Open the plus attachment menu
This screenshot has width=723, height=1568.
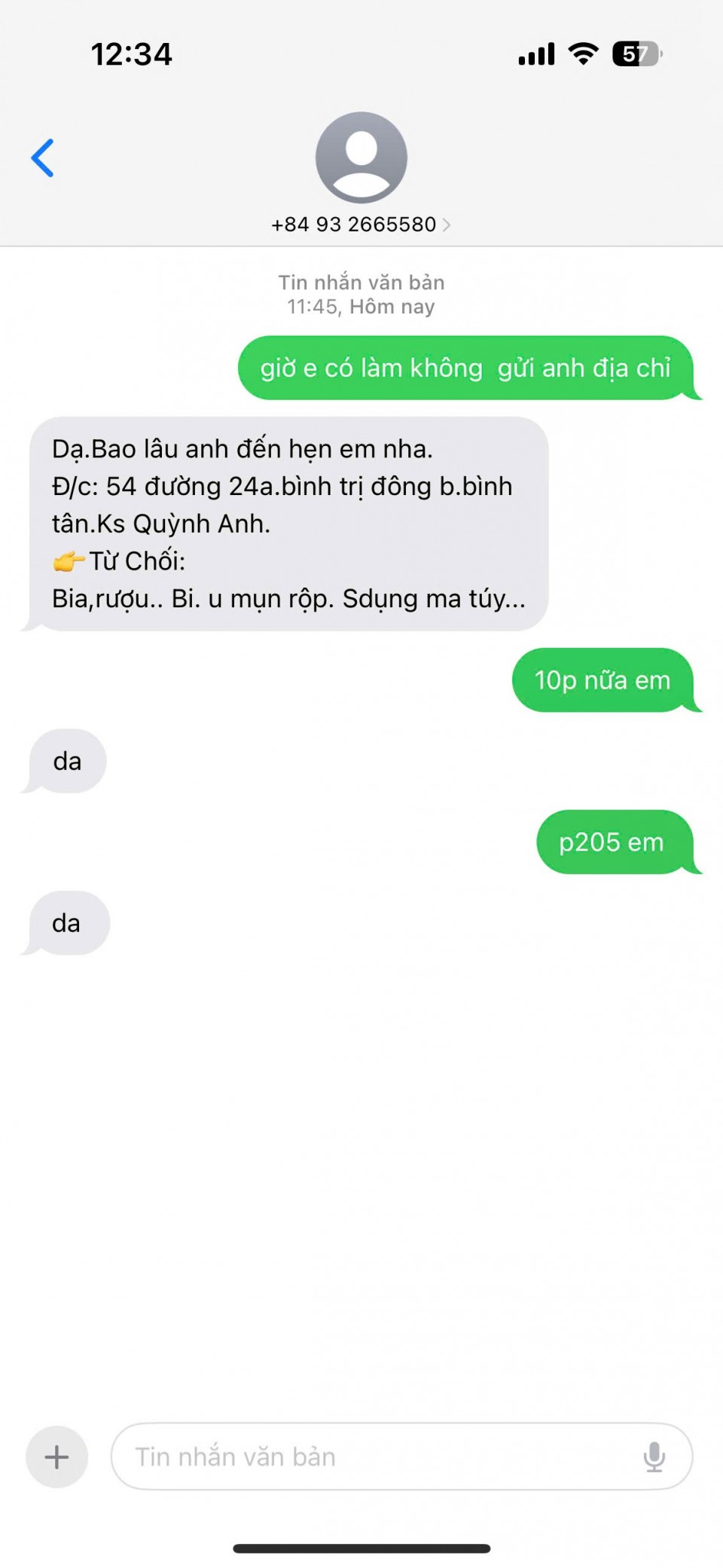pos(57,1456)
